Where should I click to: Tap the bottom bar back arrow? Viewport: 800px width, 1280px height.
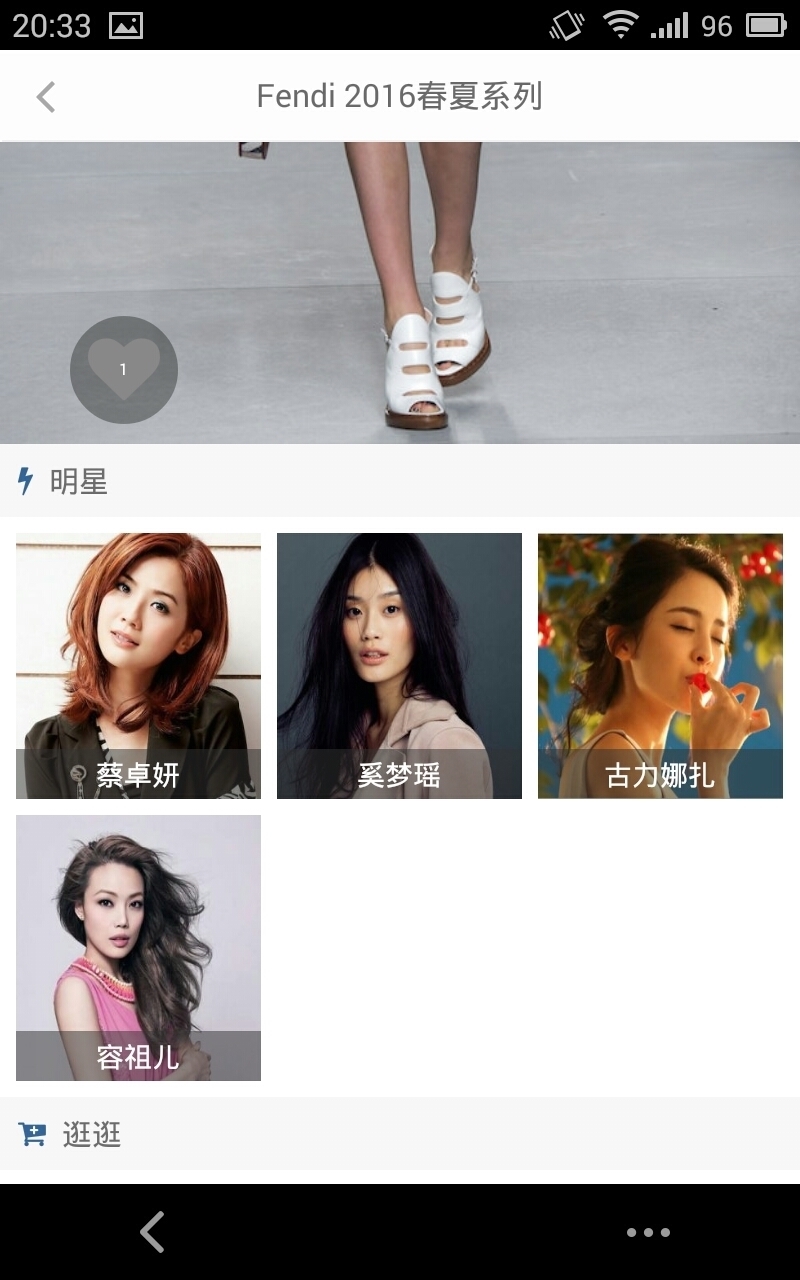152,1232
